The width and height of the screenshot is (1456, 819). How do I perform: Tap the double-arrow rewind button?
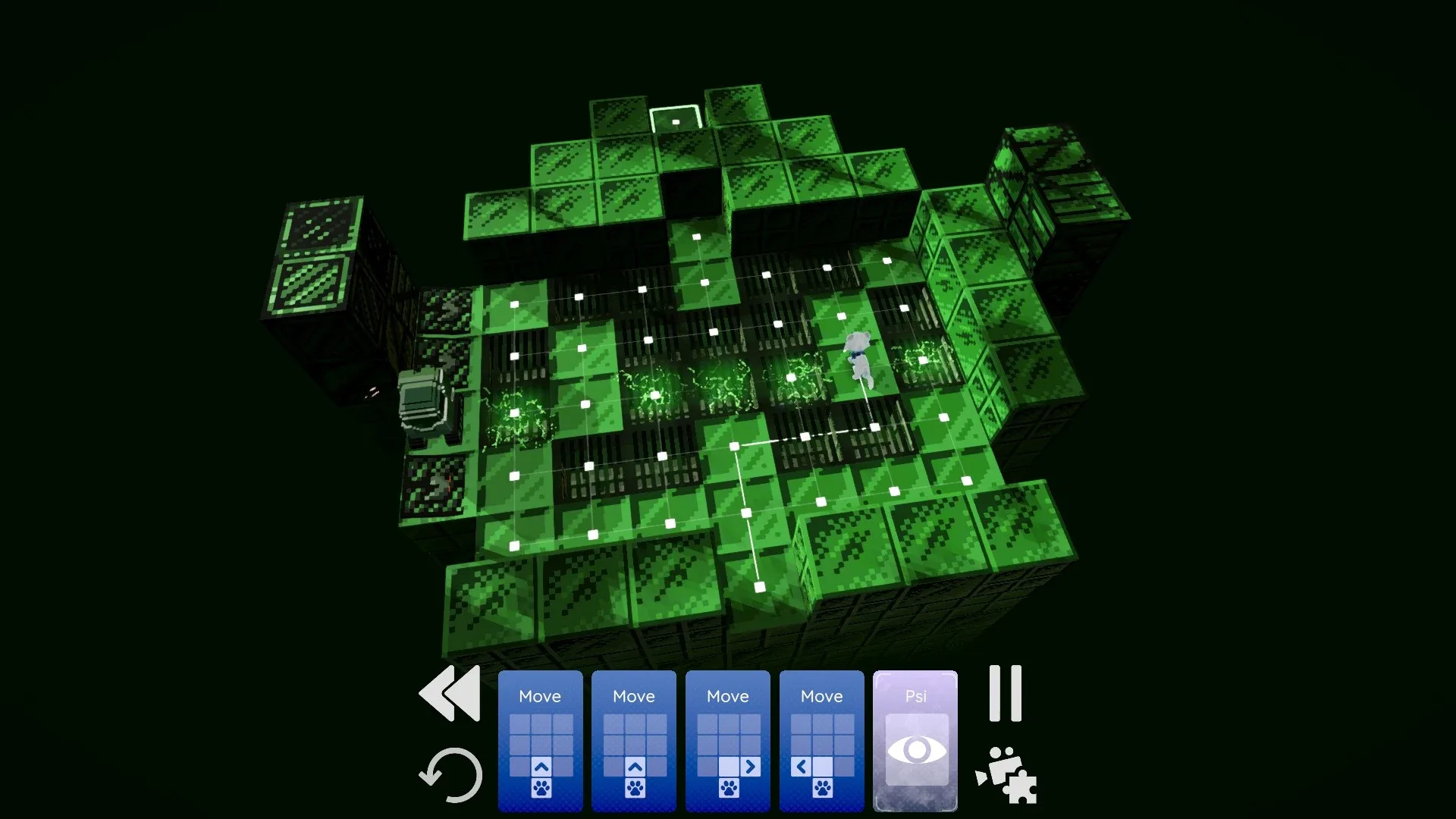pyautogui.click(x=450, y=694)
